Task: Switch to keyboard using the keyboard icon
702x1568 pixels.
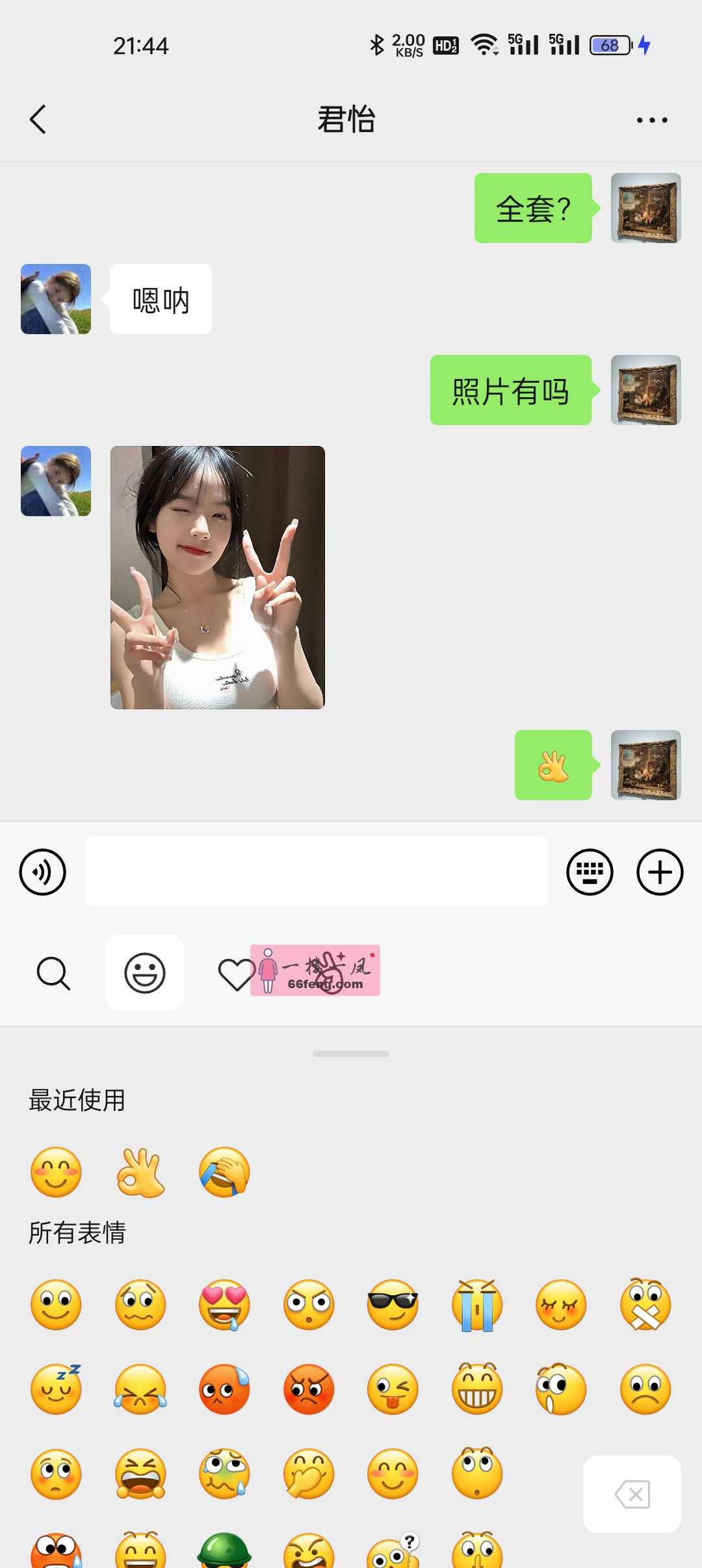Action: coord(589,872)
